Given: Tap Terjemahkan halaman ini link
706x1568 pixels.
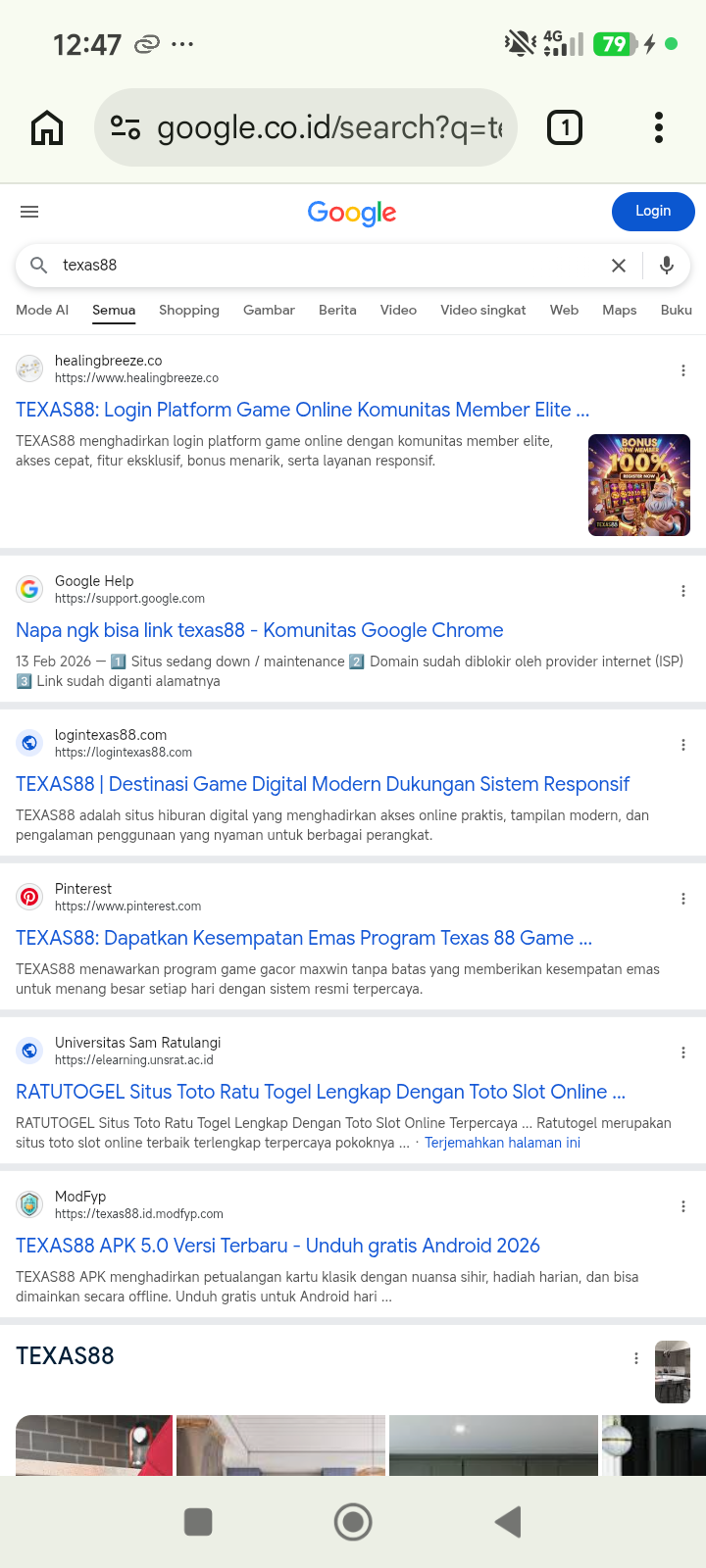Looking at the screenshot, I should pos(502,1143).
